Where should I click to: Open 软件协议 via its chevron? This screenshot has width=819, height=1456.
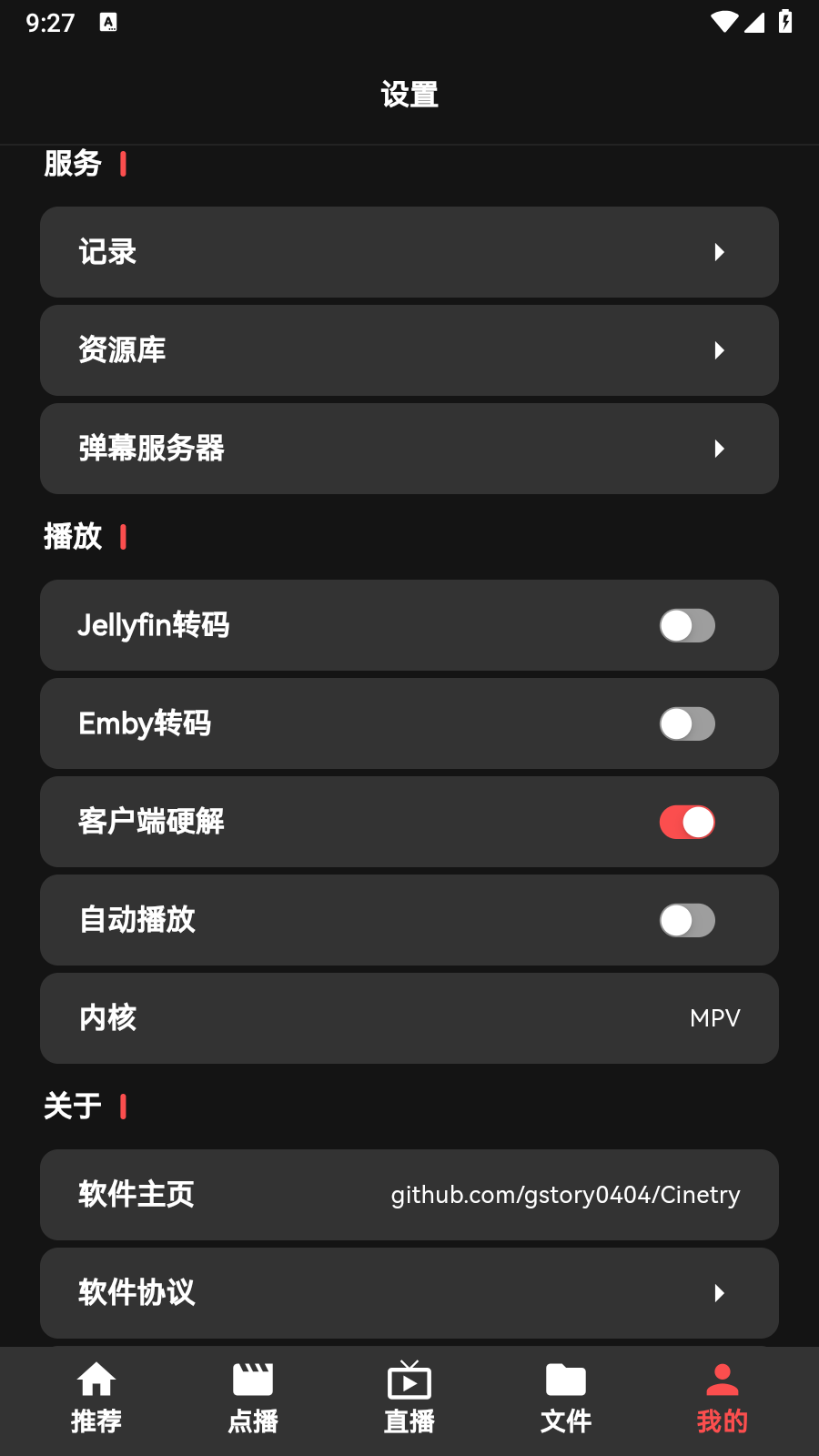coord(721,1293)
